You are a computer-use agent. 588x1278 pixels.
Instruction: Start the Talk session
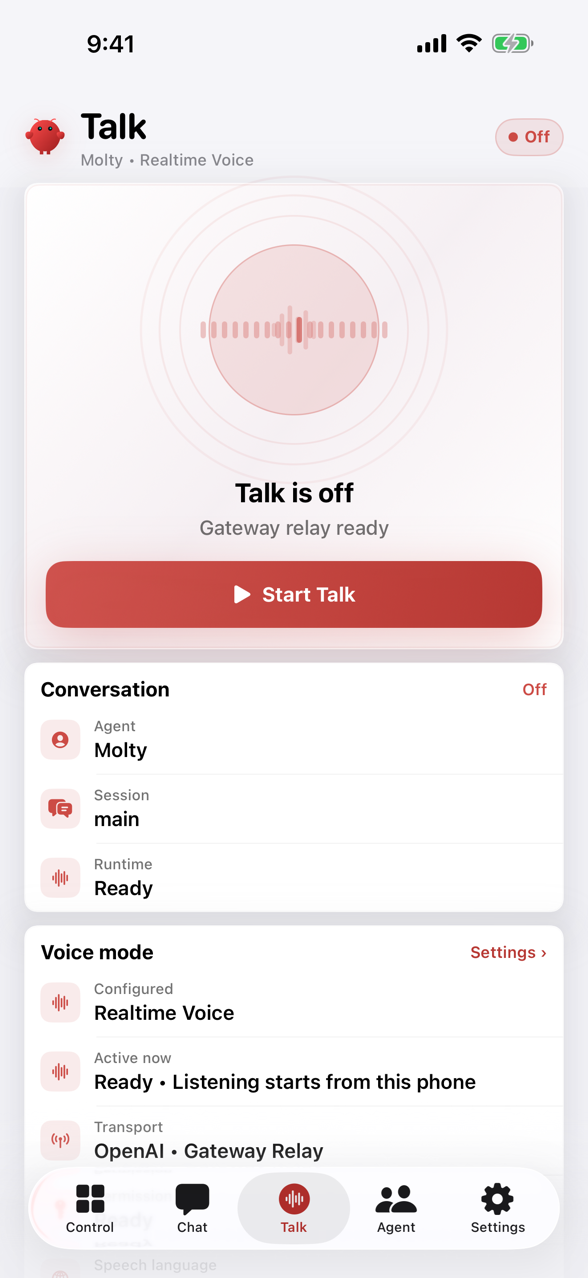tap(294, 594)
